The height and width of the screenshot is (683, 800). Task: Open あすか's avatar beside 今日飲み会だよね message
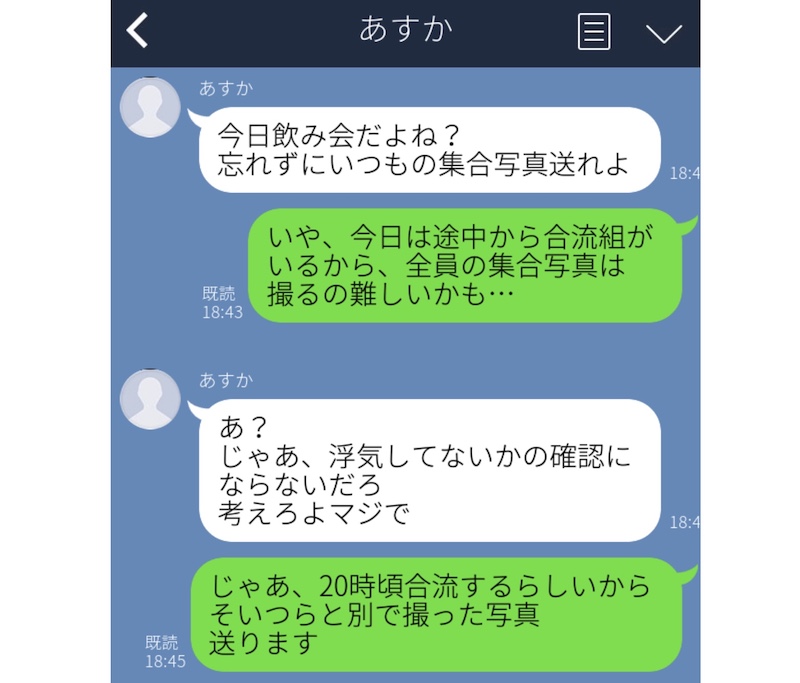(150, 107)
